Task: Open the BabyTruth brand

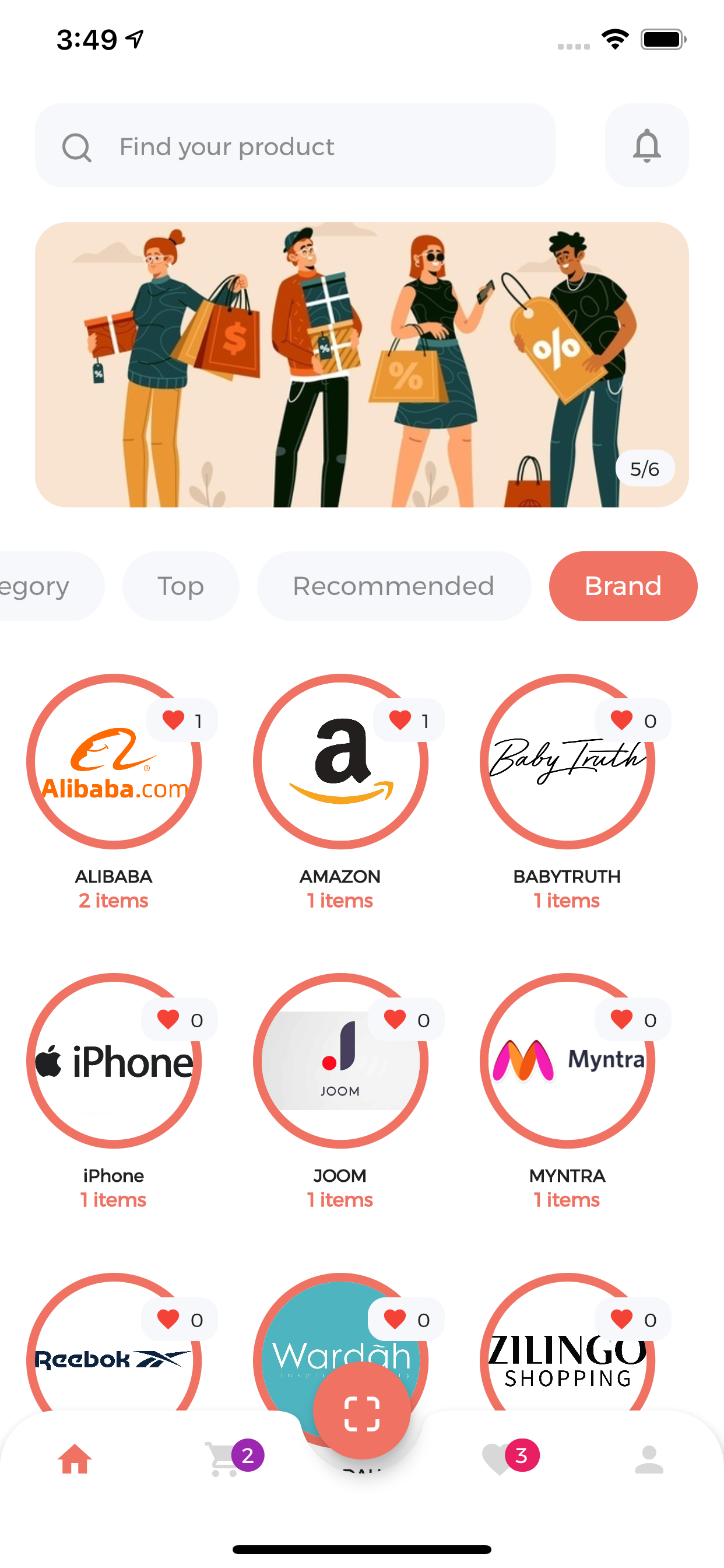Action: [x=568, y=761]
